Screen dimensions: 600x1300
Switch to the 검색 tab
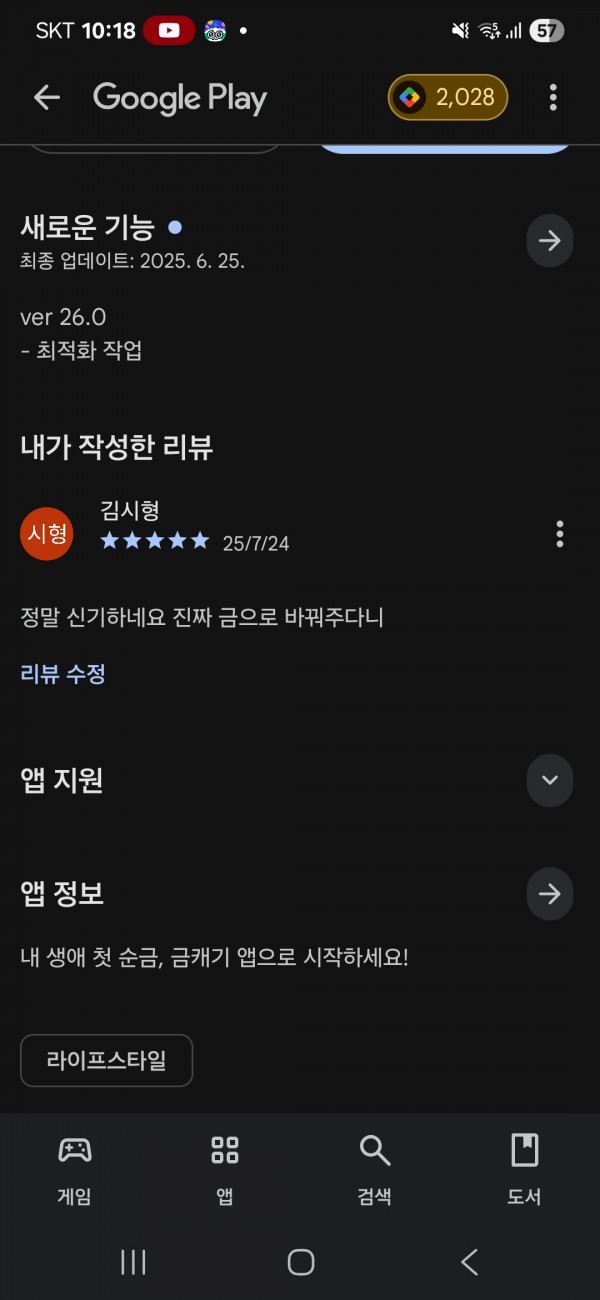coord(375,1168)
